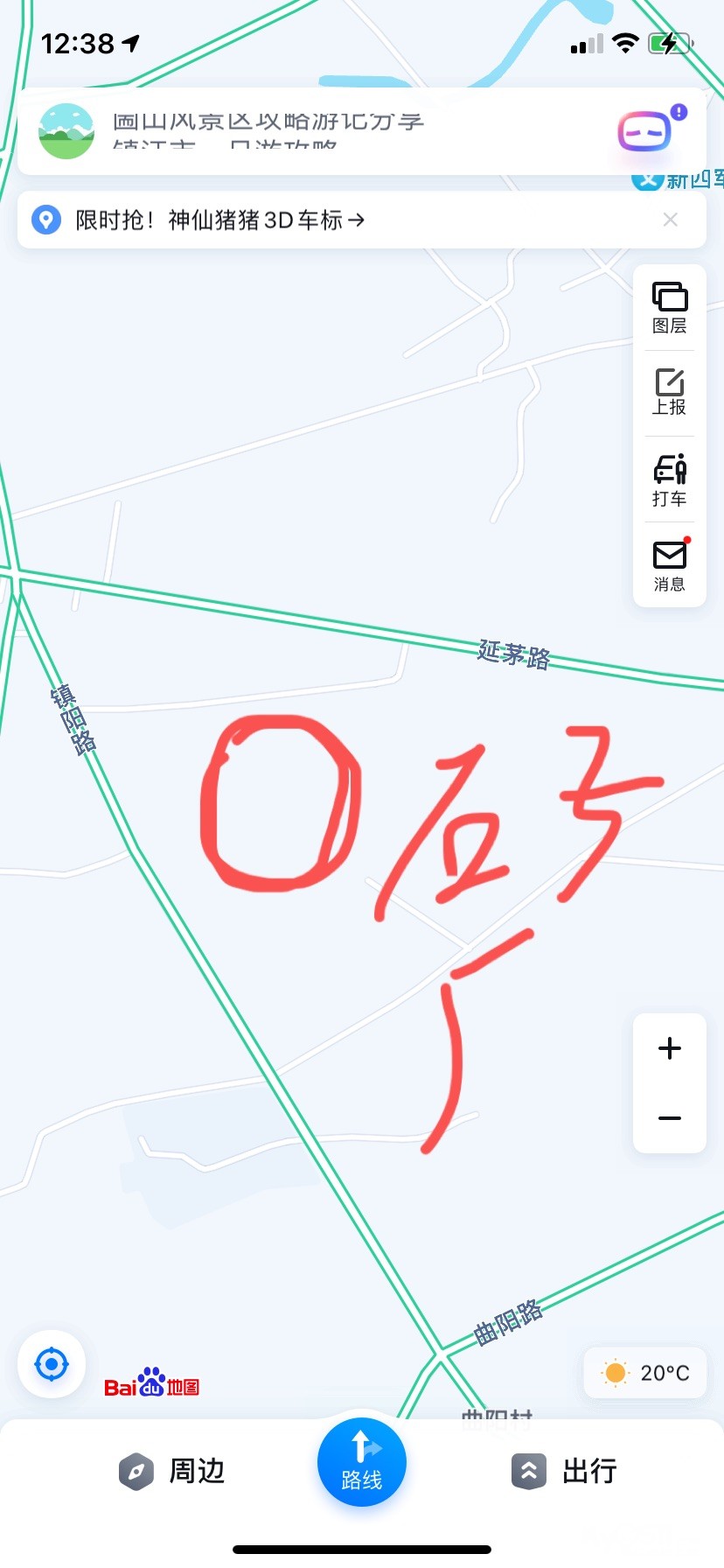This screenshot has height=1568, width=724.
Task: Zoom in with the plus button
Action: (669, 1048)
